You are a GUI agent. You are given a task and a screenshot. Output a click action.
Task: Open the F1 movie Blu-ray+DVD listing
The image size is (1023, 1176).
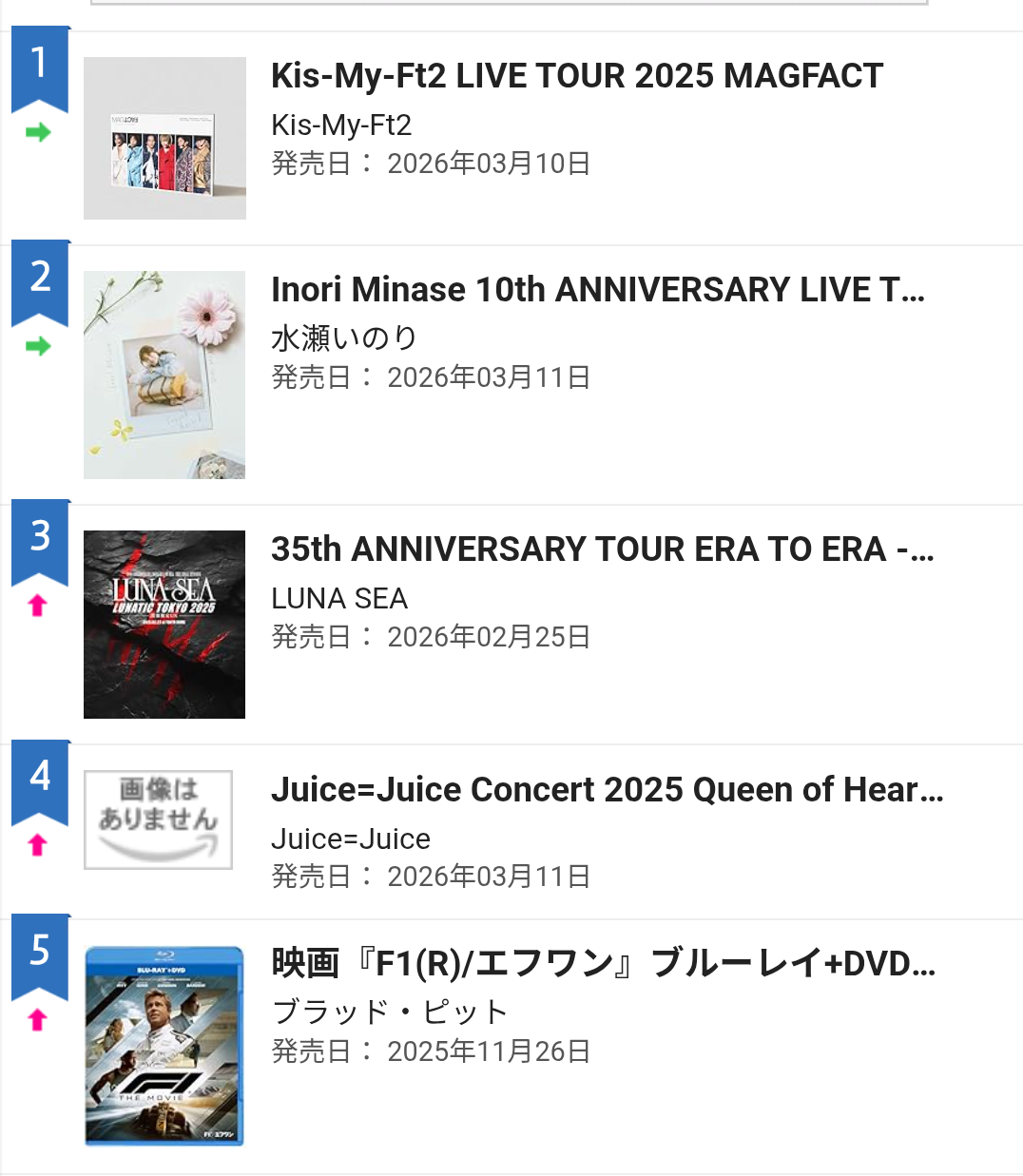point(603,964)
